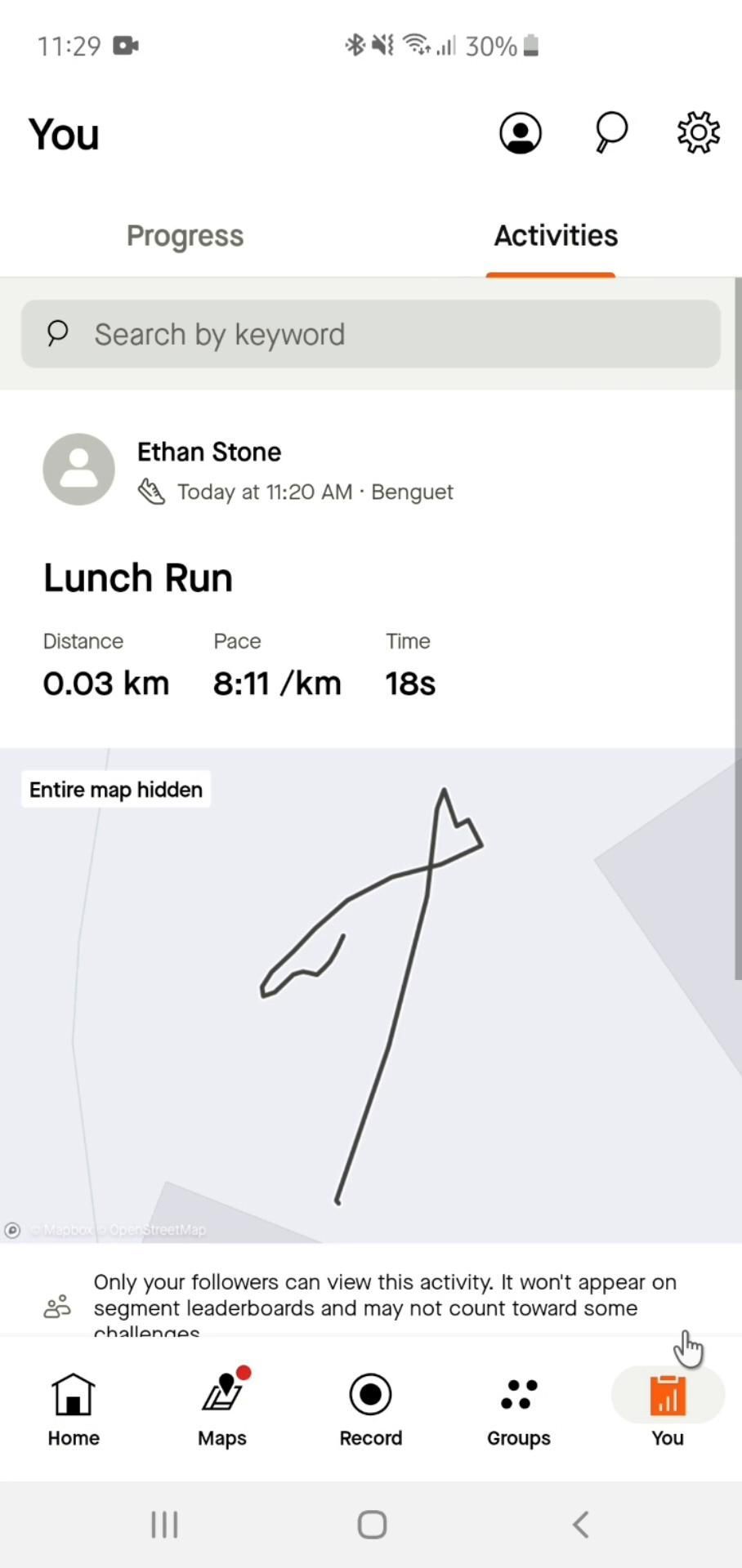The height and width of the screenshot is (1568, 742).
Task: Open recent apps from the navigation bar
Action: [x=164, y=1524]
